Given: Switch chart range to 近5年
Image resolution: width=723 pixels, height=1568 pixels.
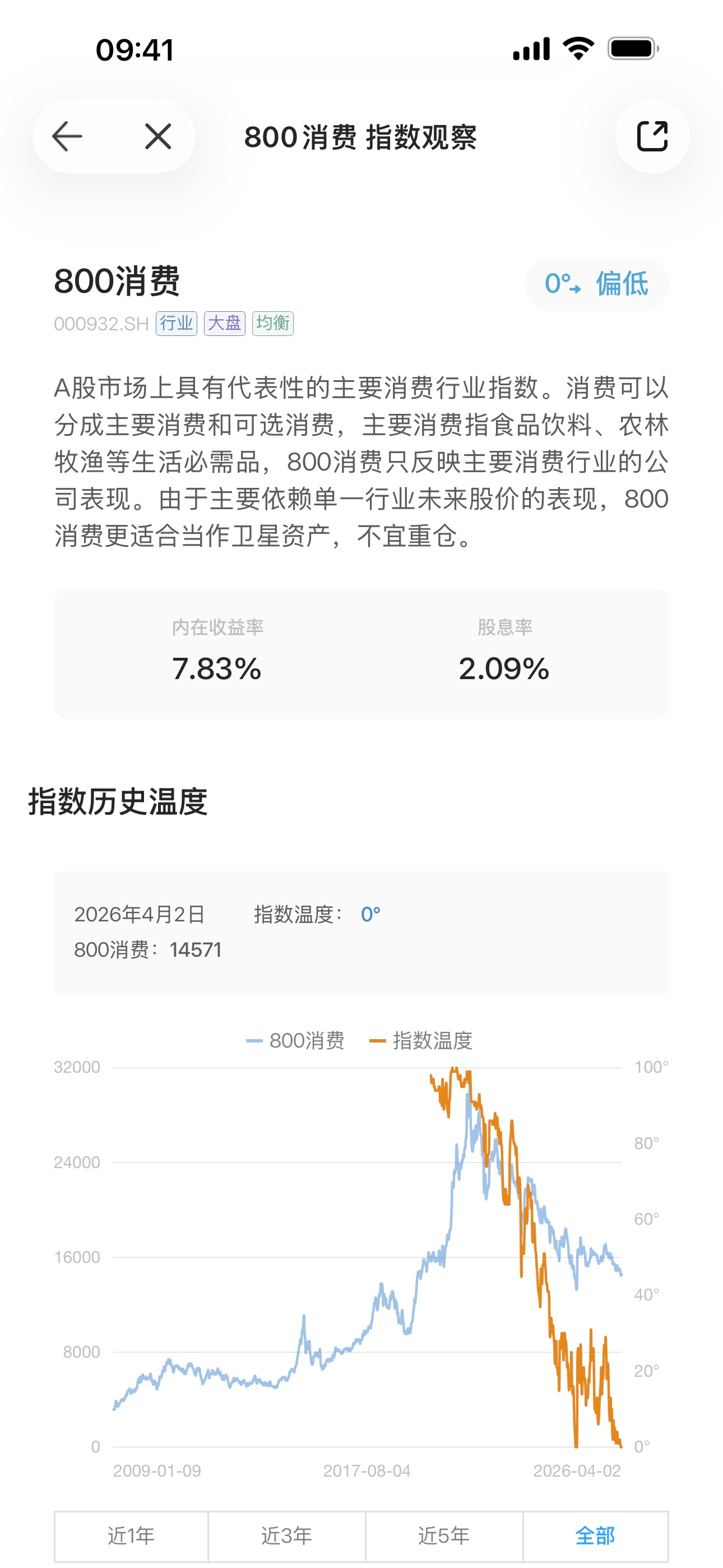Looking at the screenshot, I should (x=444, y=1535).
